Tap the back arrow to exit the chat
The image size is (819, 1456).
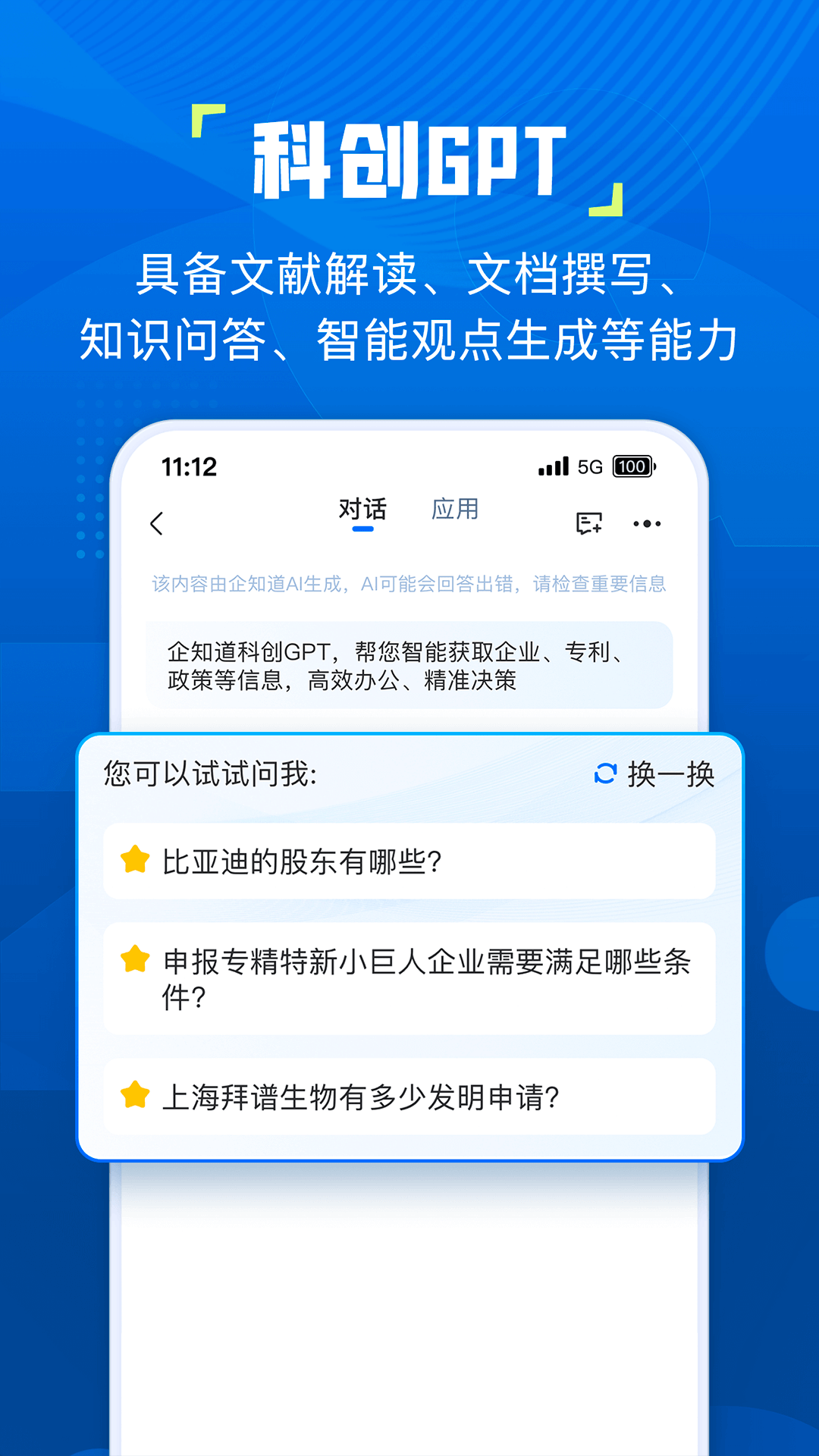[x=157, y=523]
